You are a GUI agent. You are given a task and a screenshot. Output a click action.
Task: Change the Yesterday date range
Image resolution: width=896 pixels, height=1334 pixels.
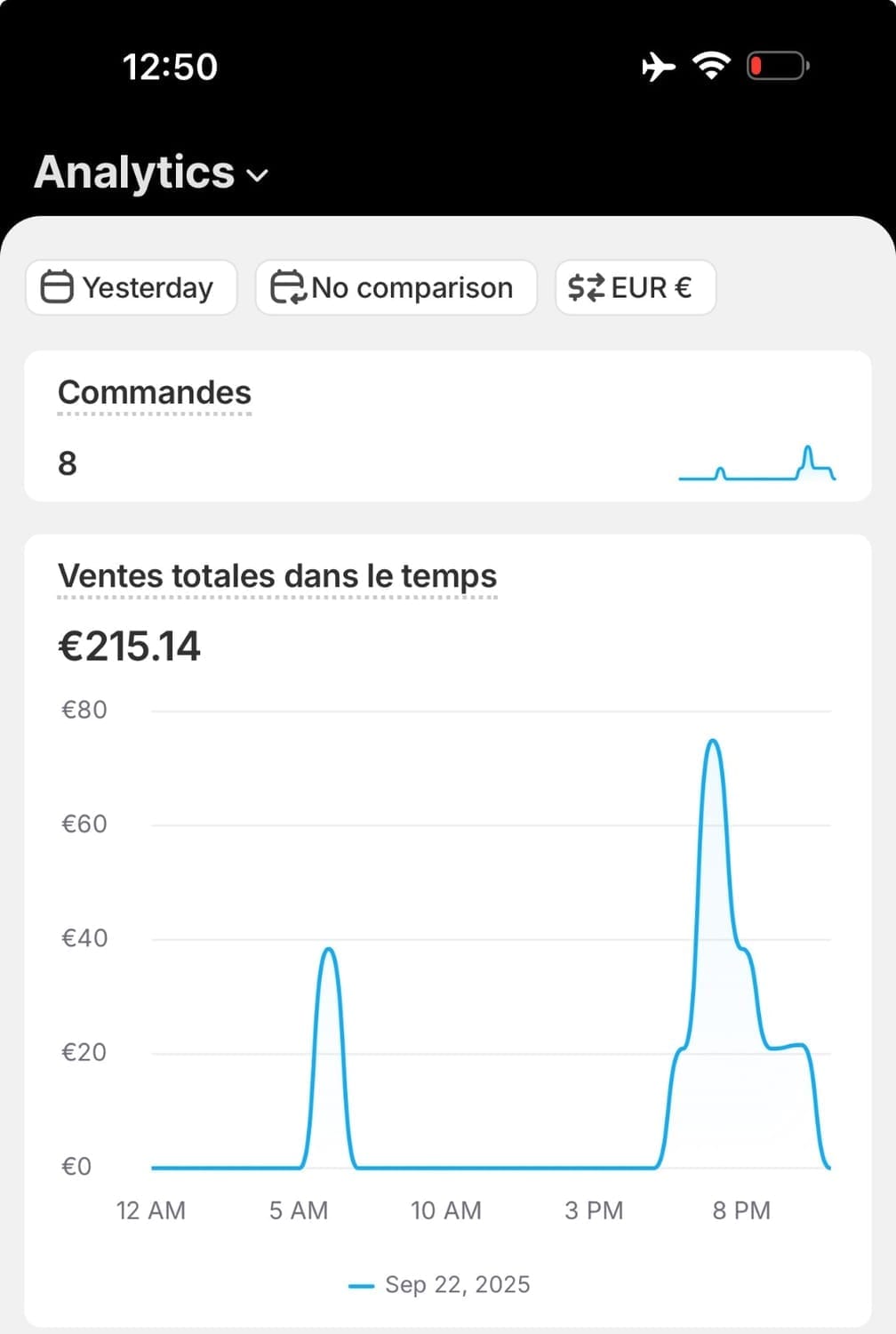coord(132,288)
